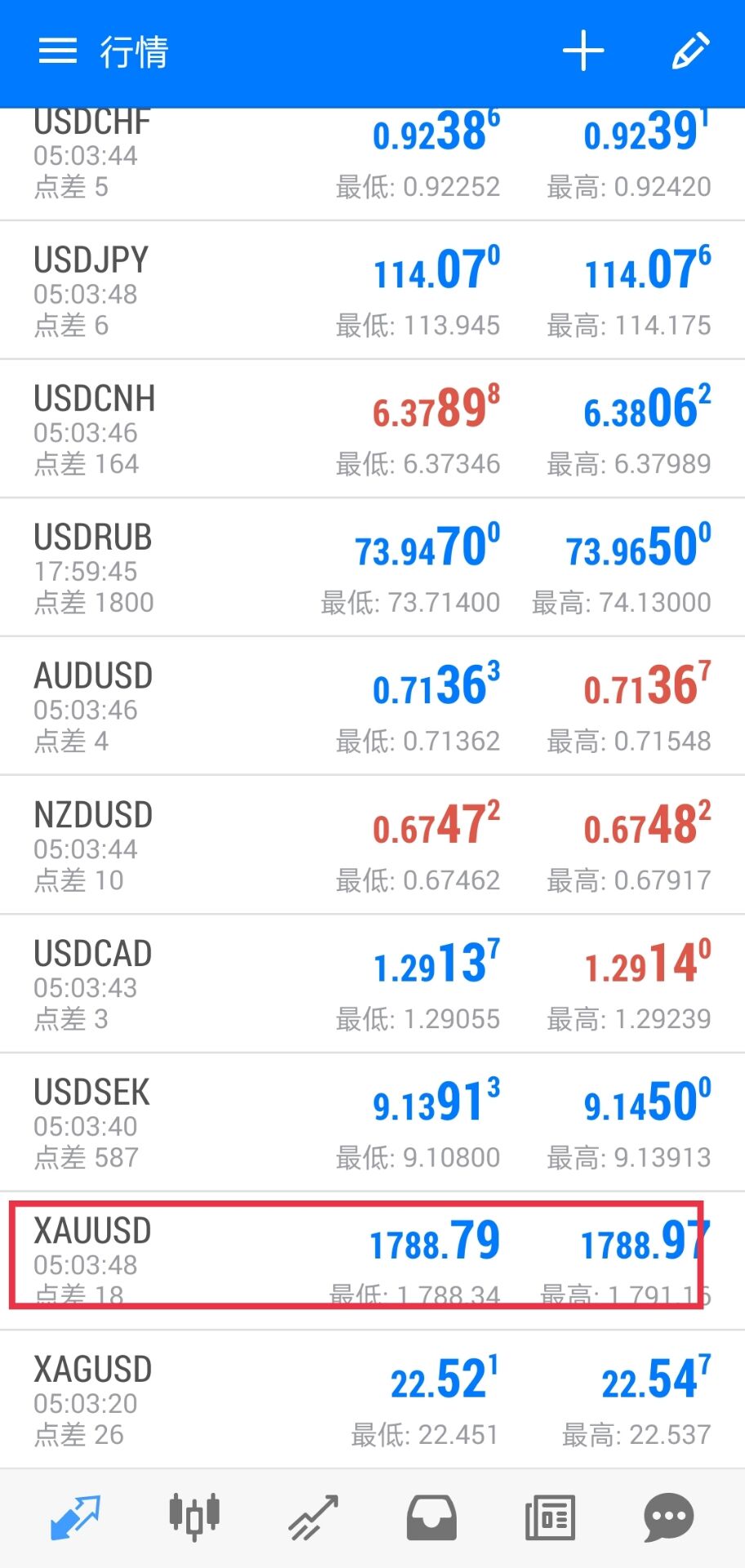Select the USDCNH quote row
The width and height of the screenshot is (745, 1568).
coord(372,429)
